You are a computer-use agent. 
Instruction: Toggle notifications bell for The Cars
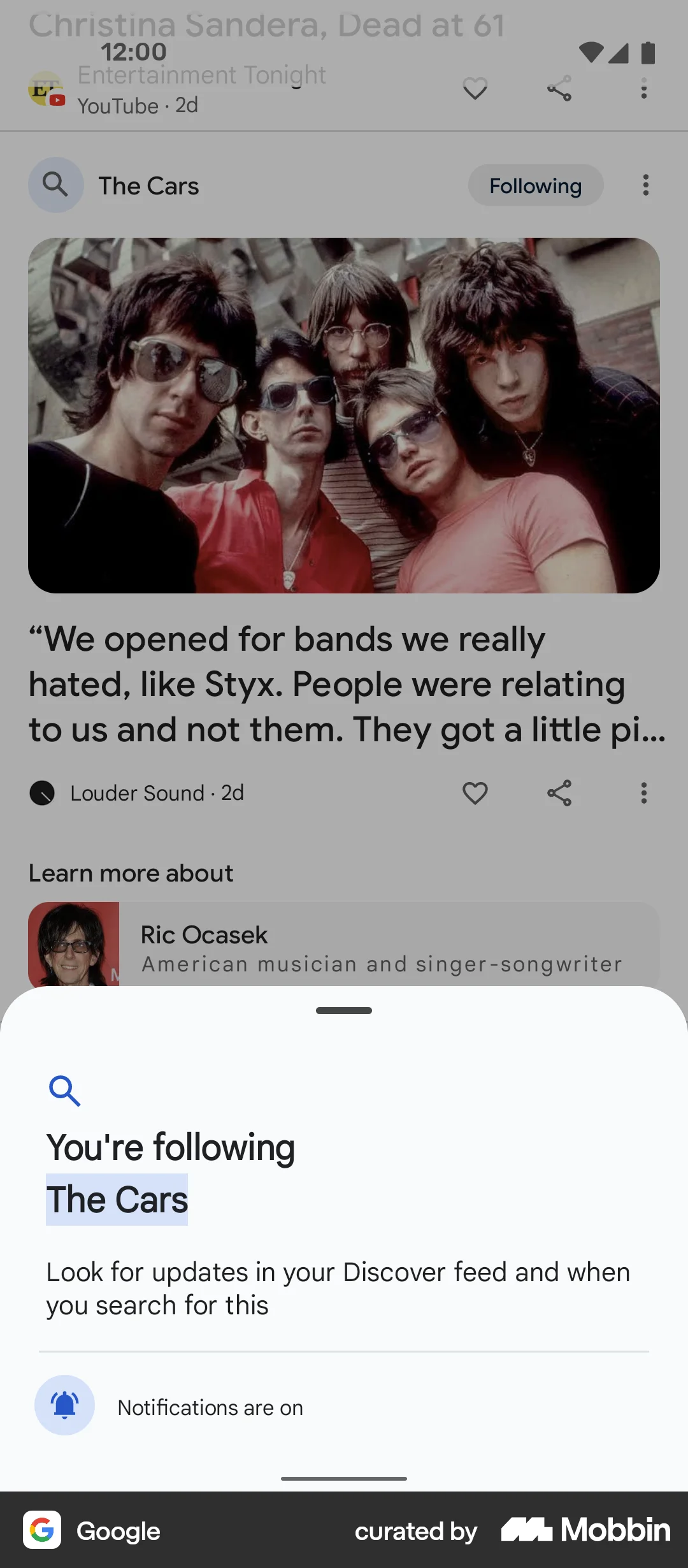64,1405
